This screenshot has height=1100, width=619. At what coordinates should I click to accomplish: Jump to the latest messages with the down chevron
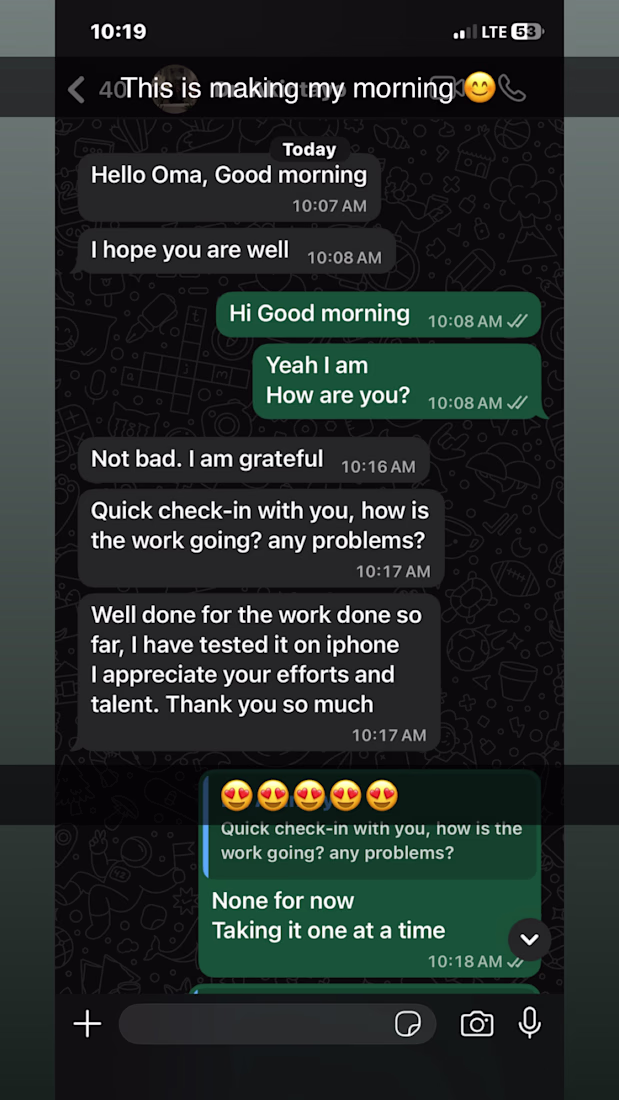[x=529, y=939]
